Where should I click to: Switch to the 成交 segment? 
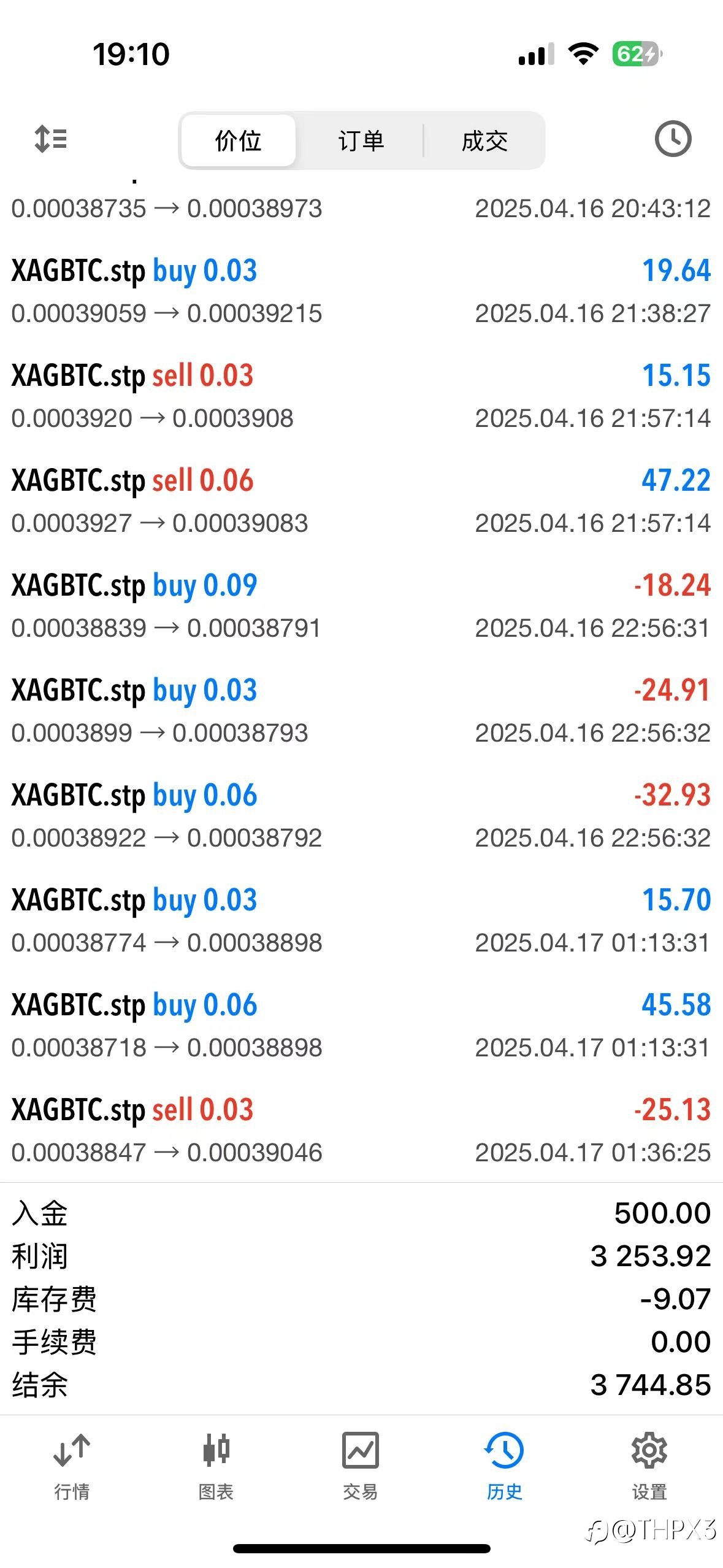pos(484,140)
